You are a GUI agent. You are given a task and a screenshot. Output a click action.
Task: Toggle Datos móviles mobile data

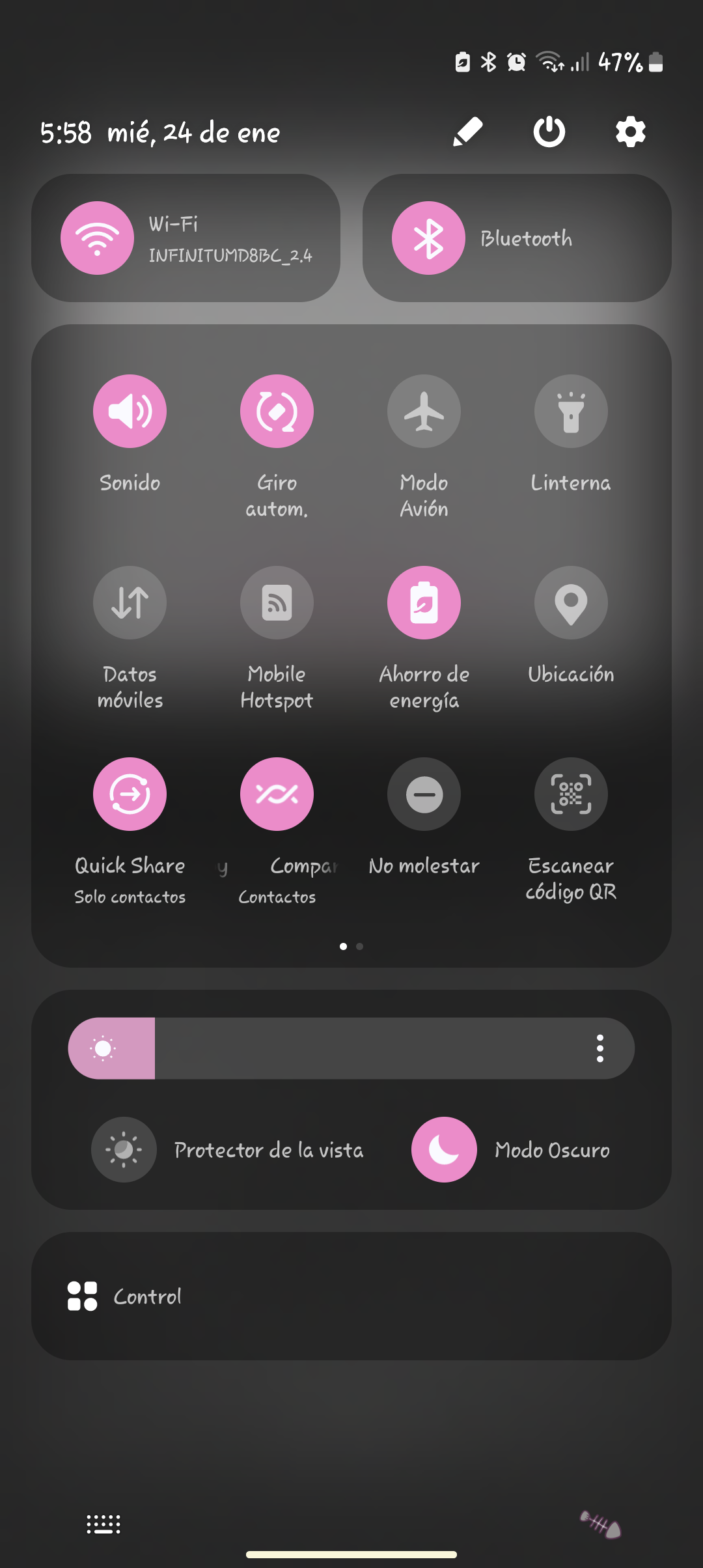130,602
